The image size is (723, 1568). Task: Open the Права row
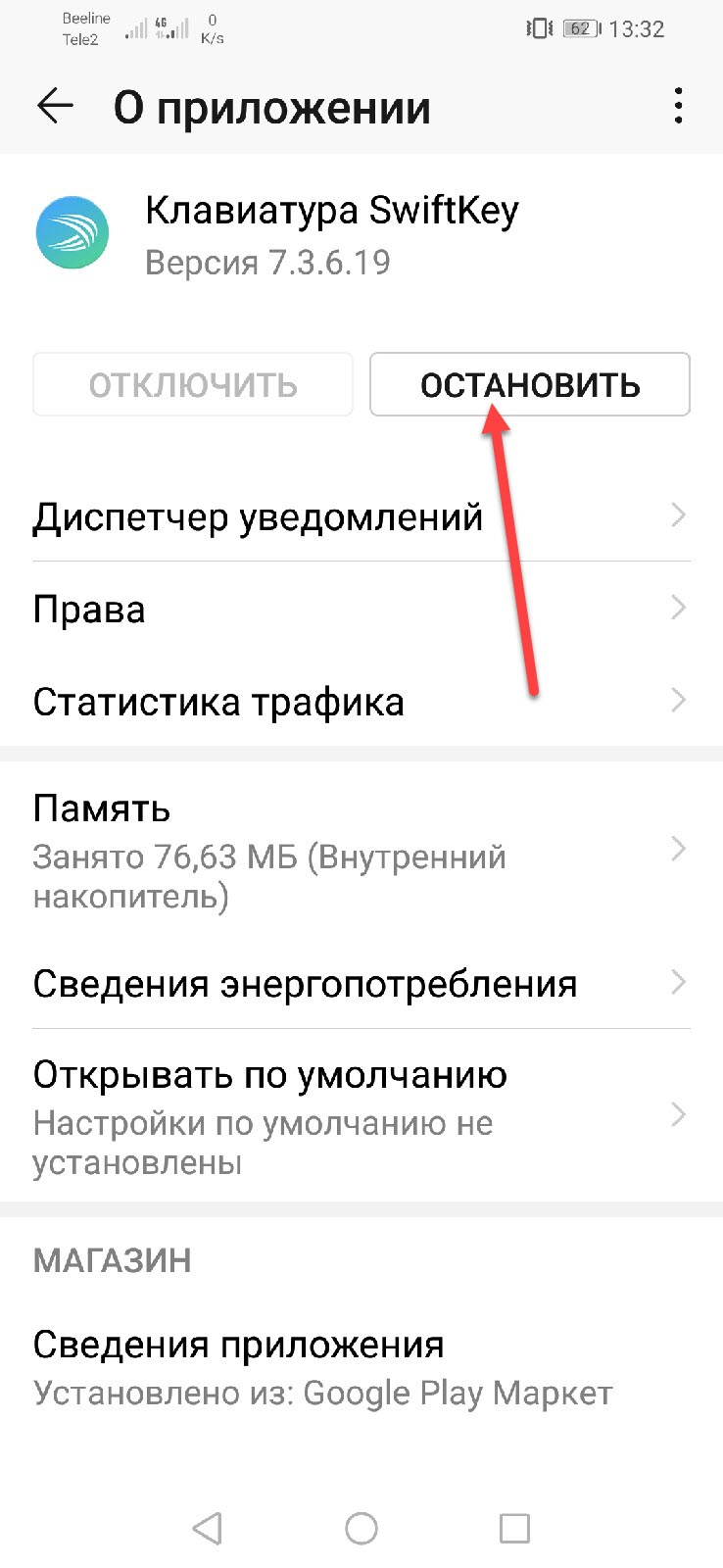(361, 609)
